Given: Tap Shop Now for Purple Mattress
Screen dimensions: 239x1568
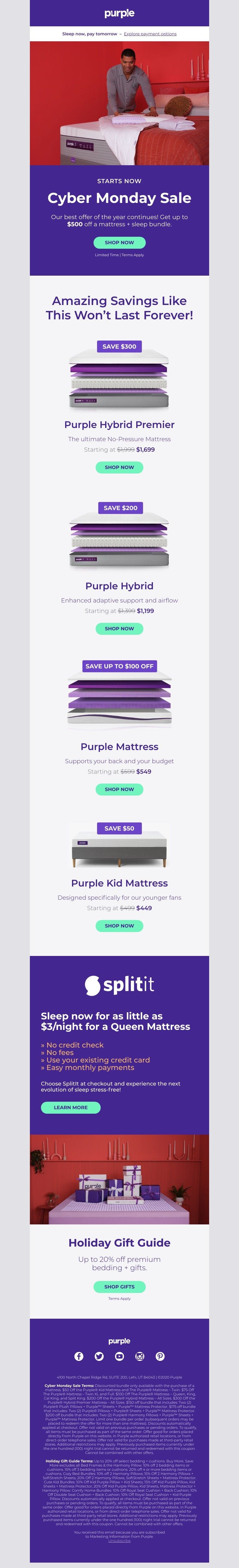Looking at the screenshot, I should 119,789.
